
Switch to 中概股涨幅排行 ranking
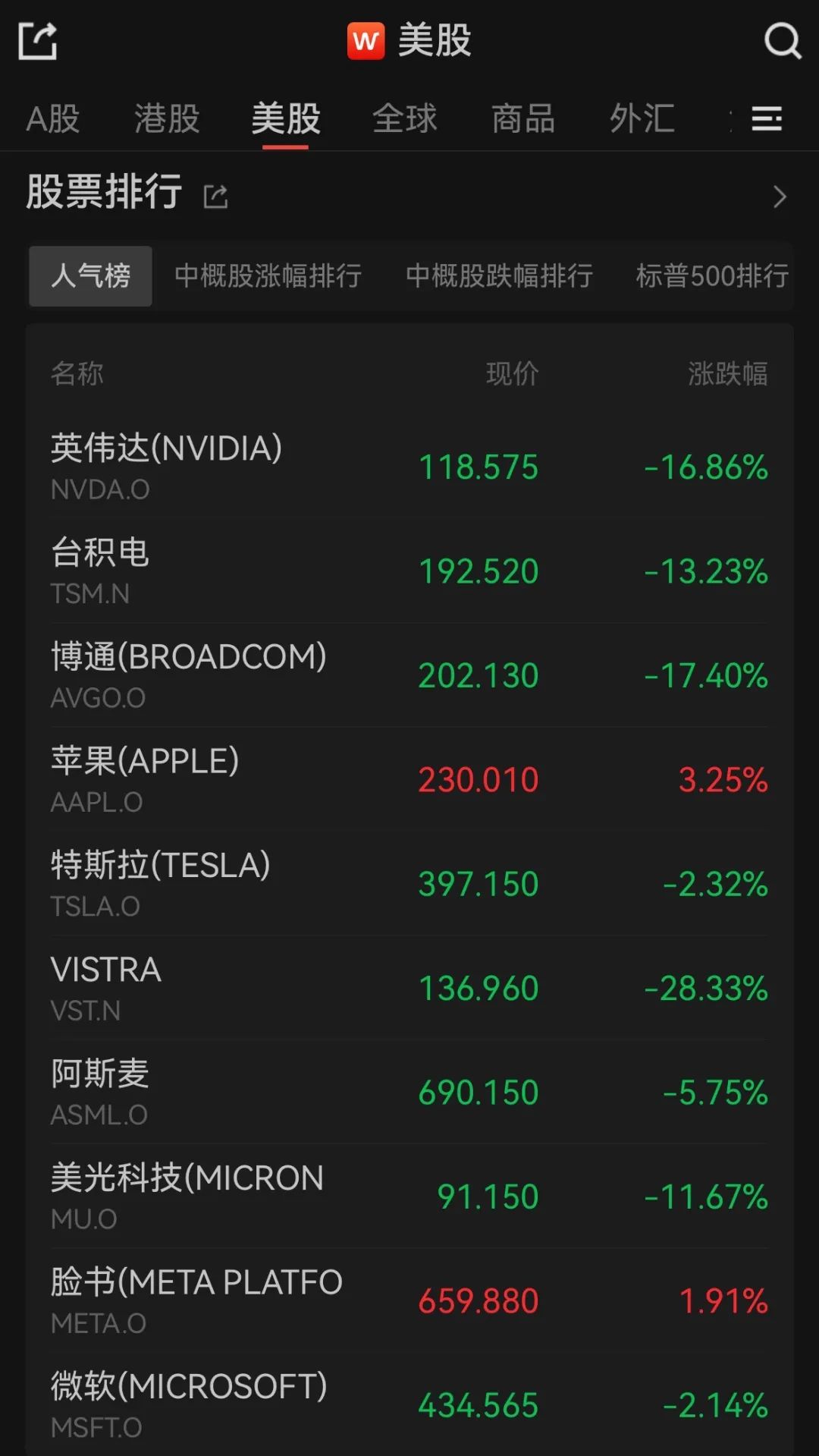point(268,276)
